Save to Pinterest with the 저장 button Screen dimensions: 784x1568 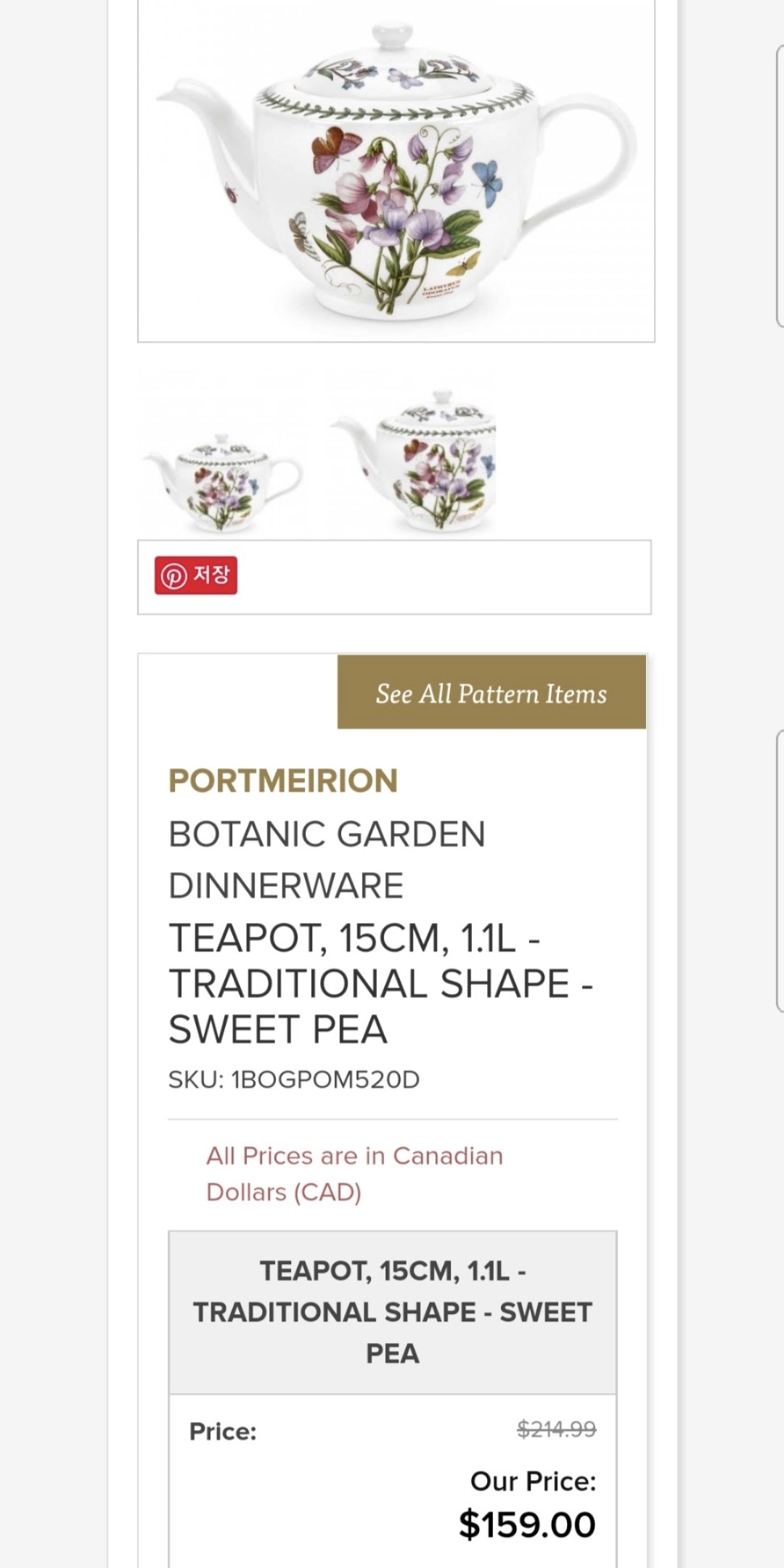coord(196,575)
